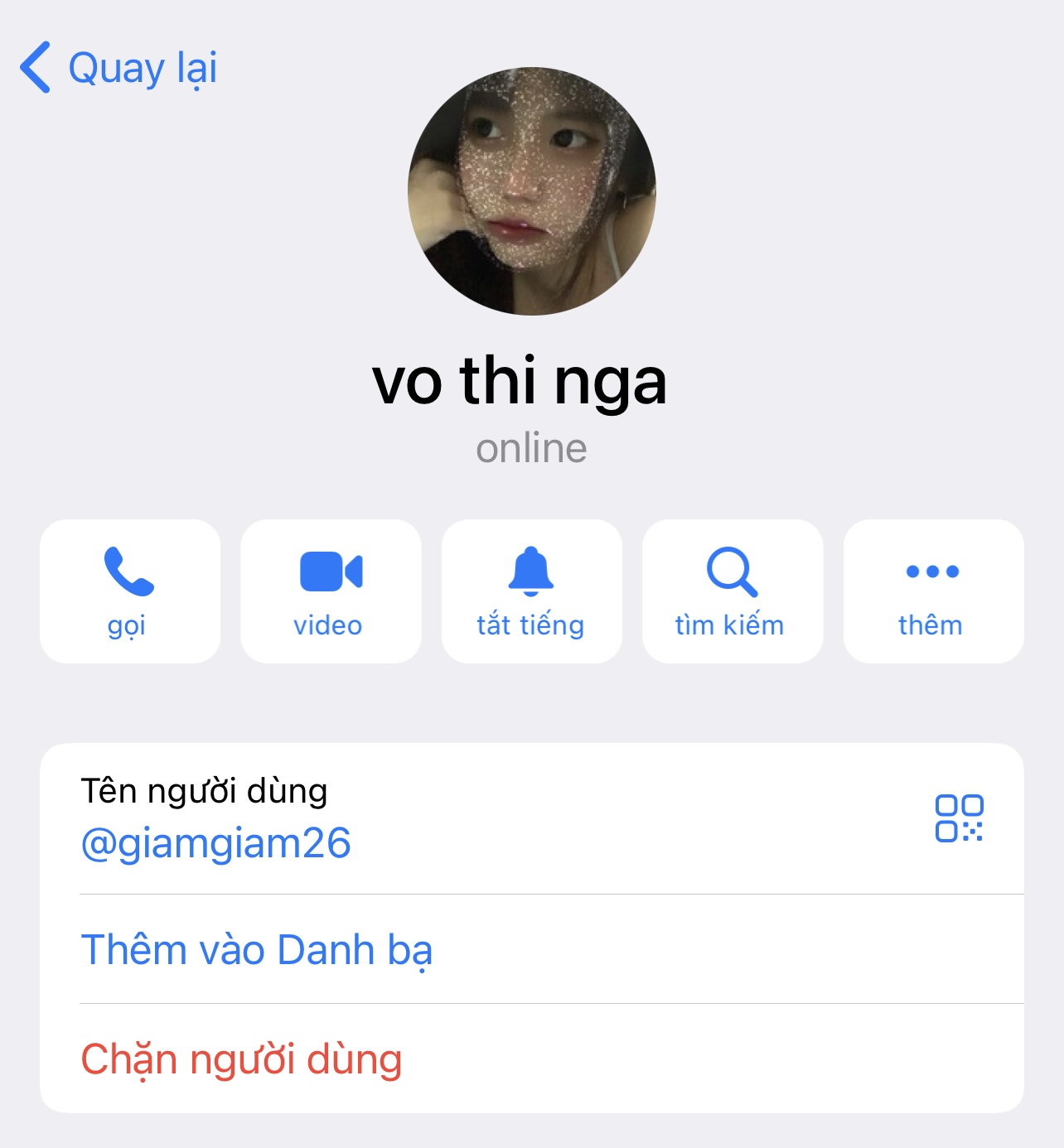
Task: Go back with Quay lại
Action: point(118,68)
